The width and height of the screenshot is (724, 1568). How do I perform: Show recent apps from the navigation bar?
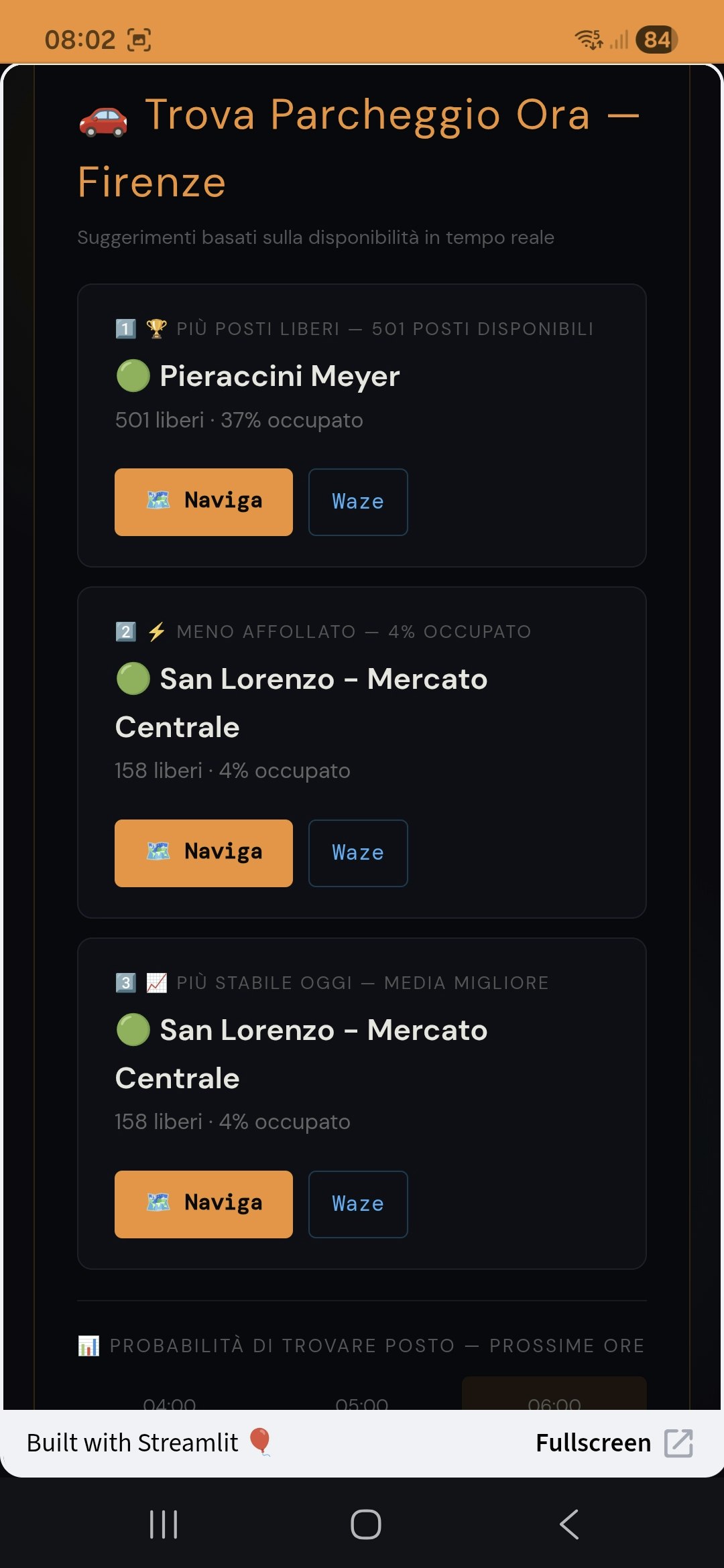(x=163, y=1524)
